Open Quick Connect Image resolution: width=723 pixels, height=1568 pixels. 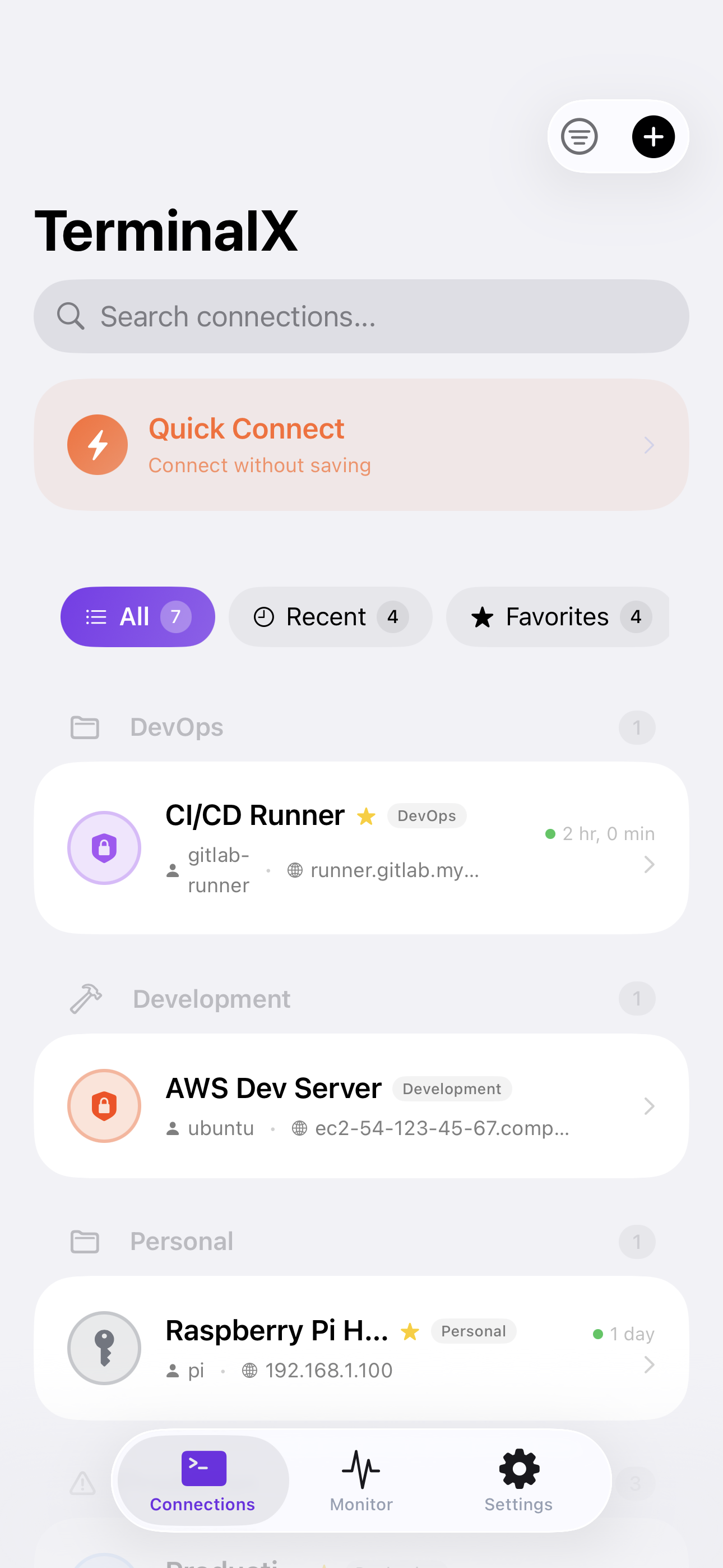click(361, 445)
